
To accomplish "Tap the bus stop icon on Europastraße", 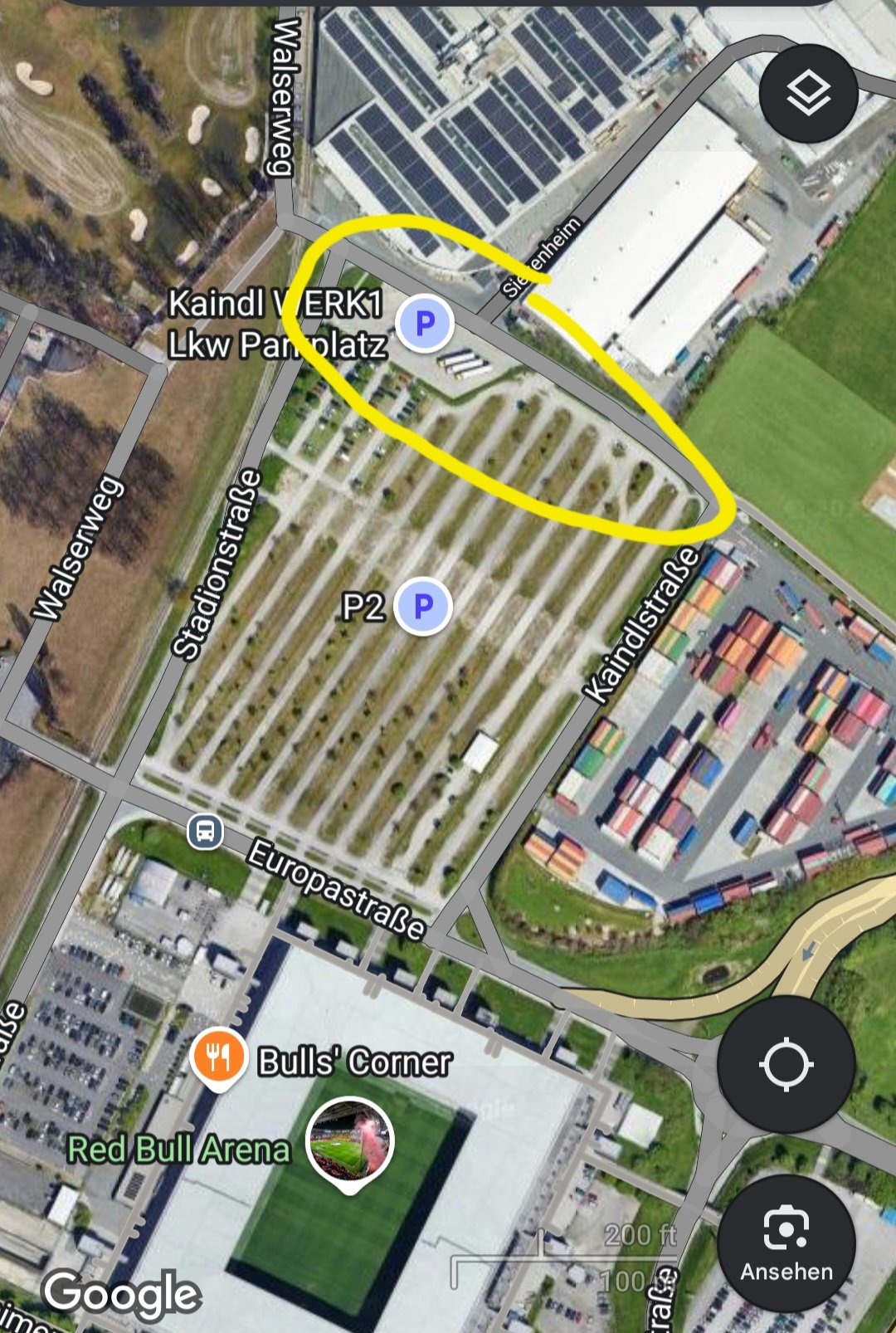I will (206, 831).
